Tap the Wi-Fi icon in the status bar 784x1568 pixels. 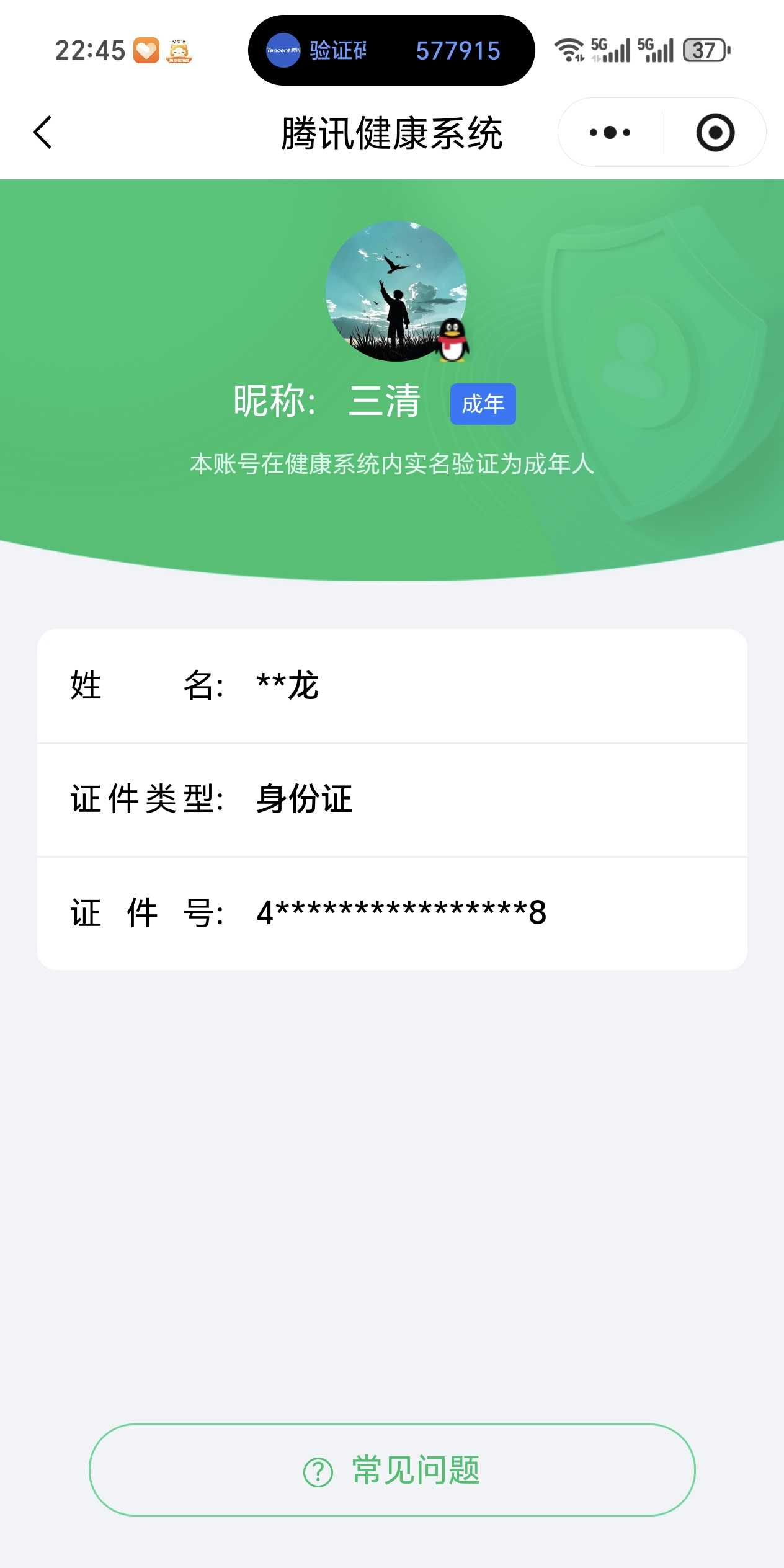[569, 48]
